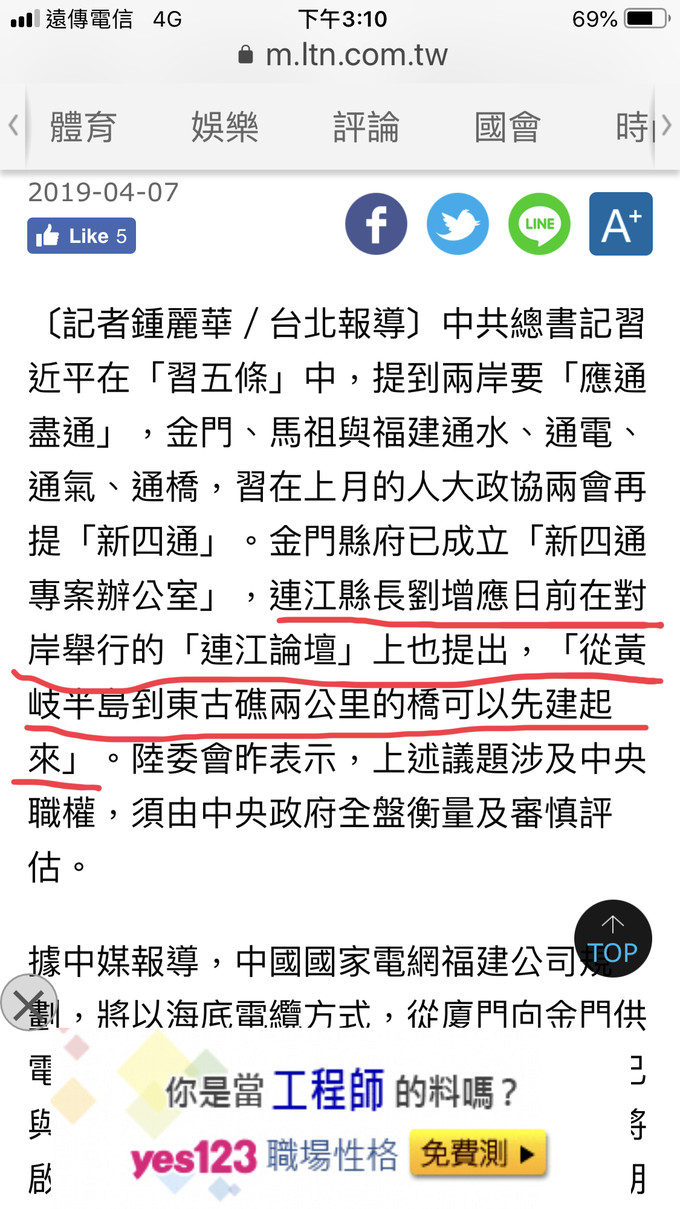The height and width of the screenshot is (1209, 680).
Task: Switch to the 體育 category tab
Action: (83, 127)
